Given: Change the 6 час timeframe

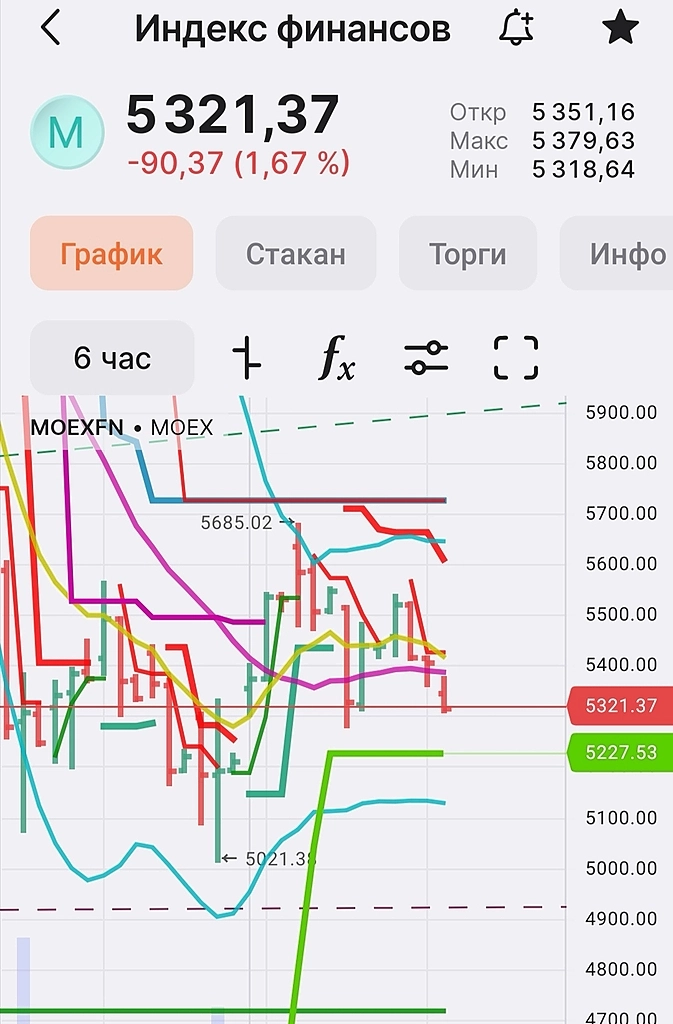Looking at the screenshot, I should coord(112,358).
